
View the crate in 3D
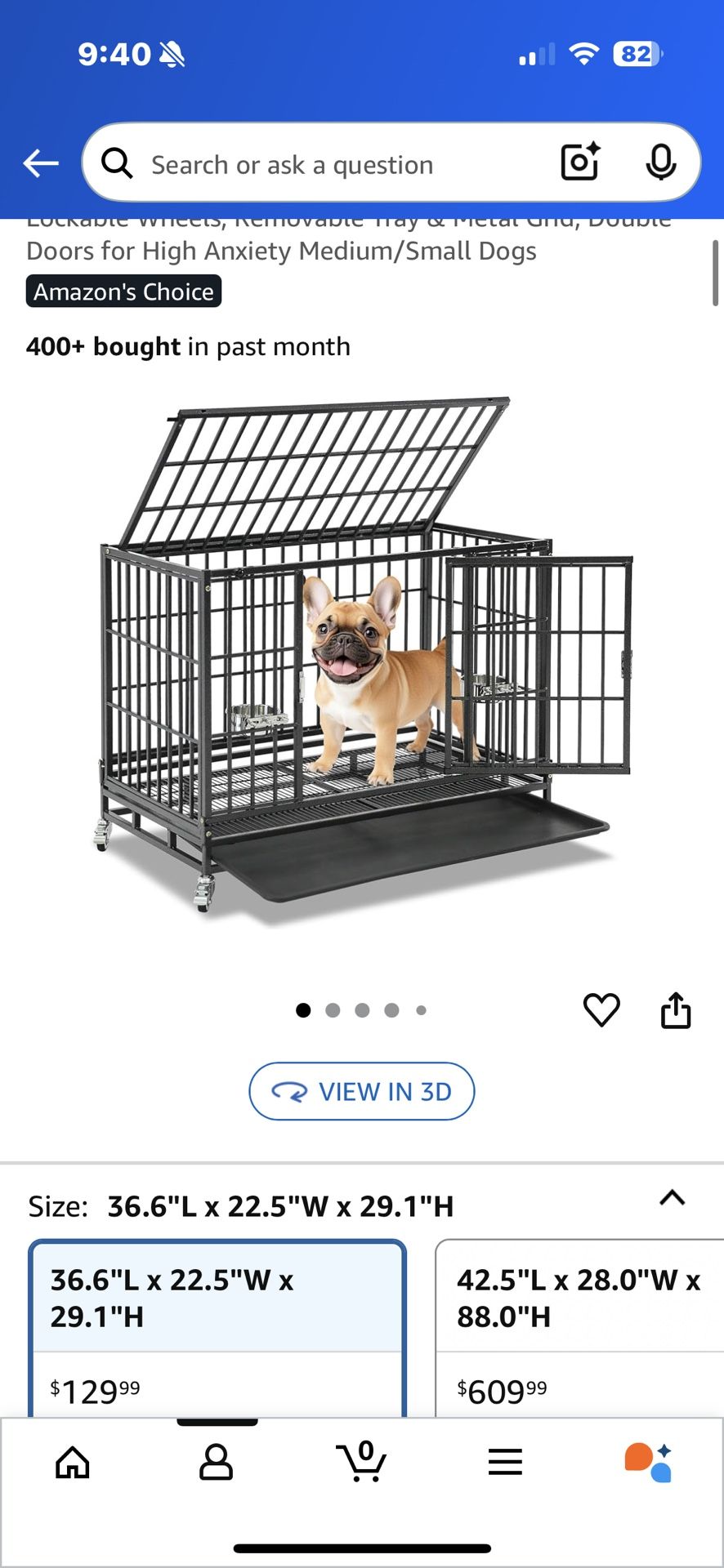point(362,1091)
